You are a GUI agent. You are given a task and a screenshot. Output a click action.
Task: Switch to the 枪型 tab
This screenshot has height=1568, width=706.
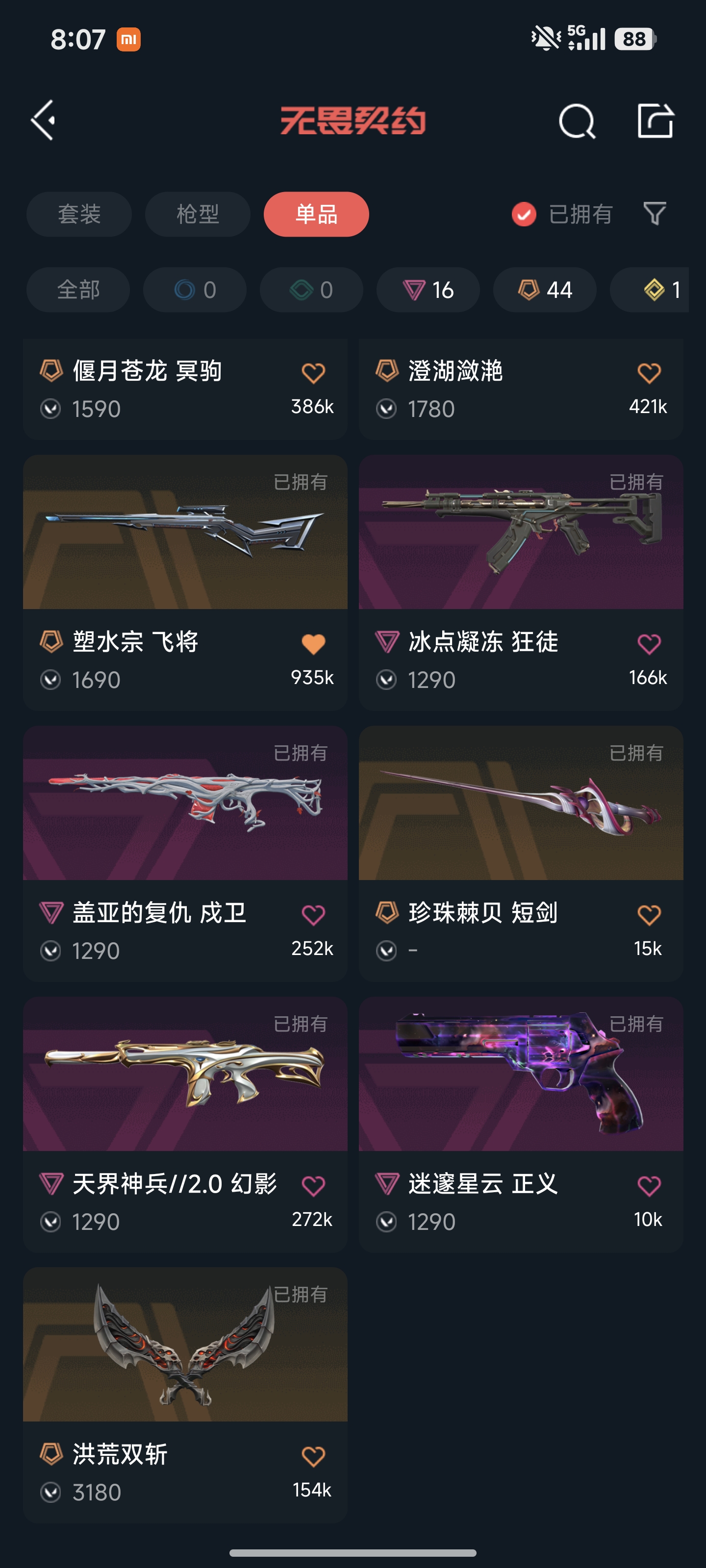(198, 214)
